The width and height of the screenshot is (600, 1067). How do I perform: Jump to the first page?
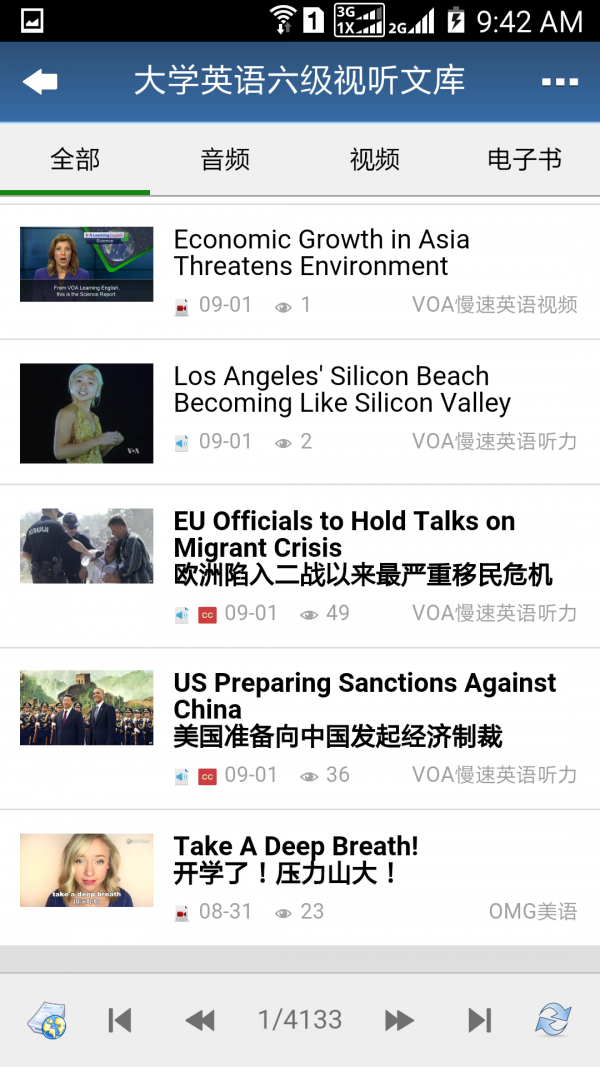click(x=120, y=1020)
